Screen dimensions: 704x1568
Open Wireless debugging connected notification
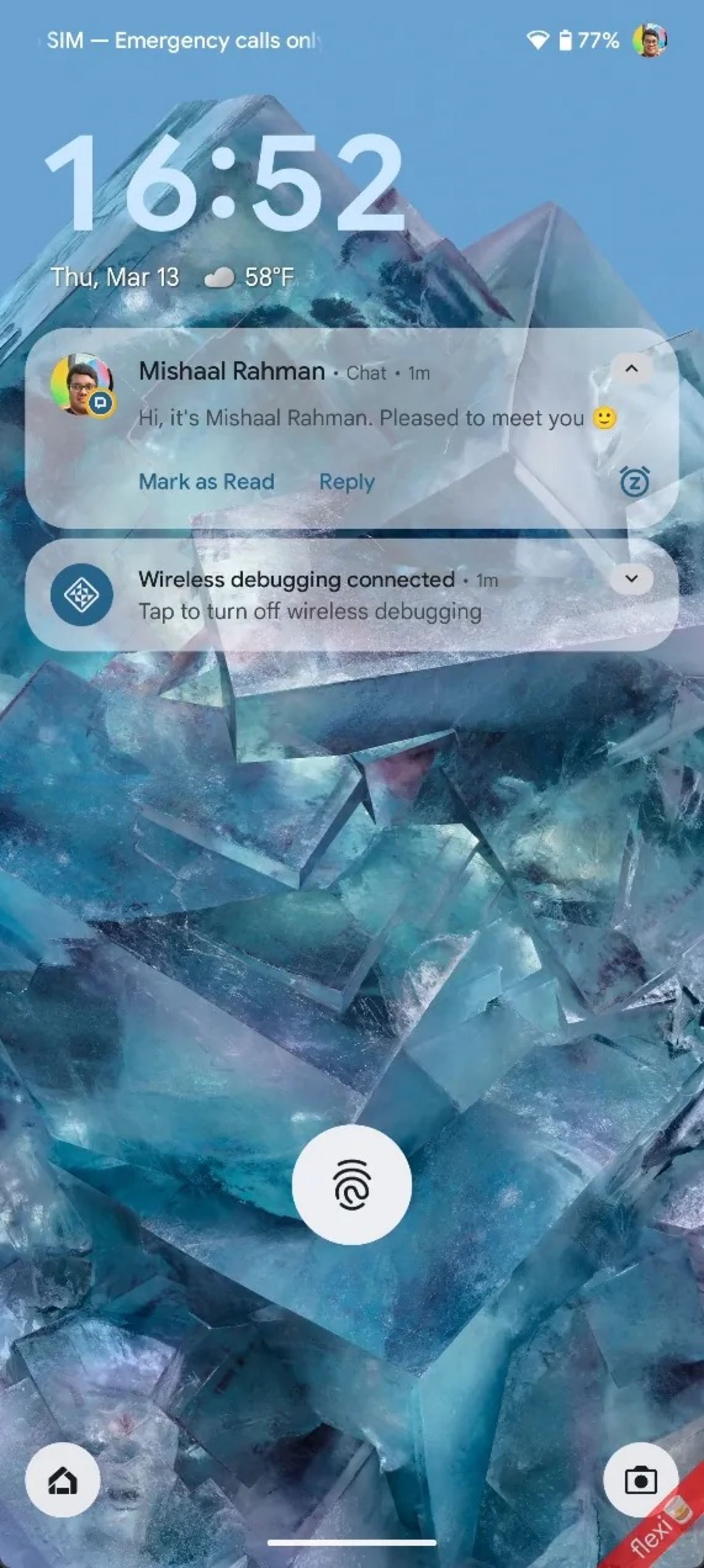[309, 595]
